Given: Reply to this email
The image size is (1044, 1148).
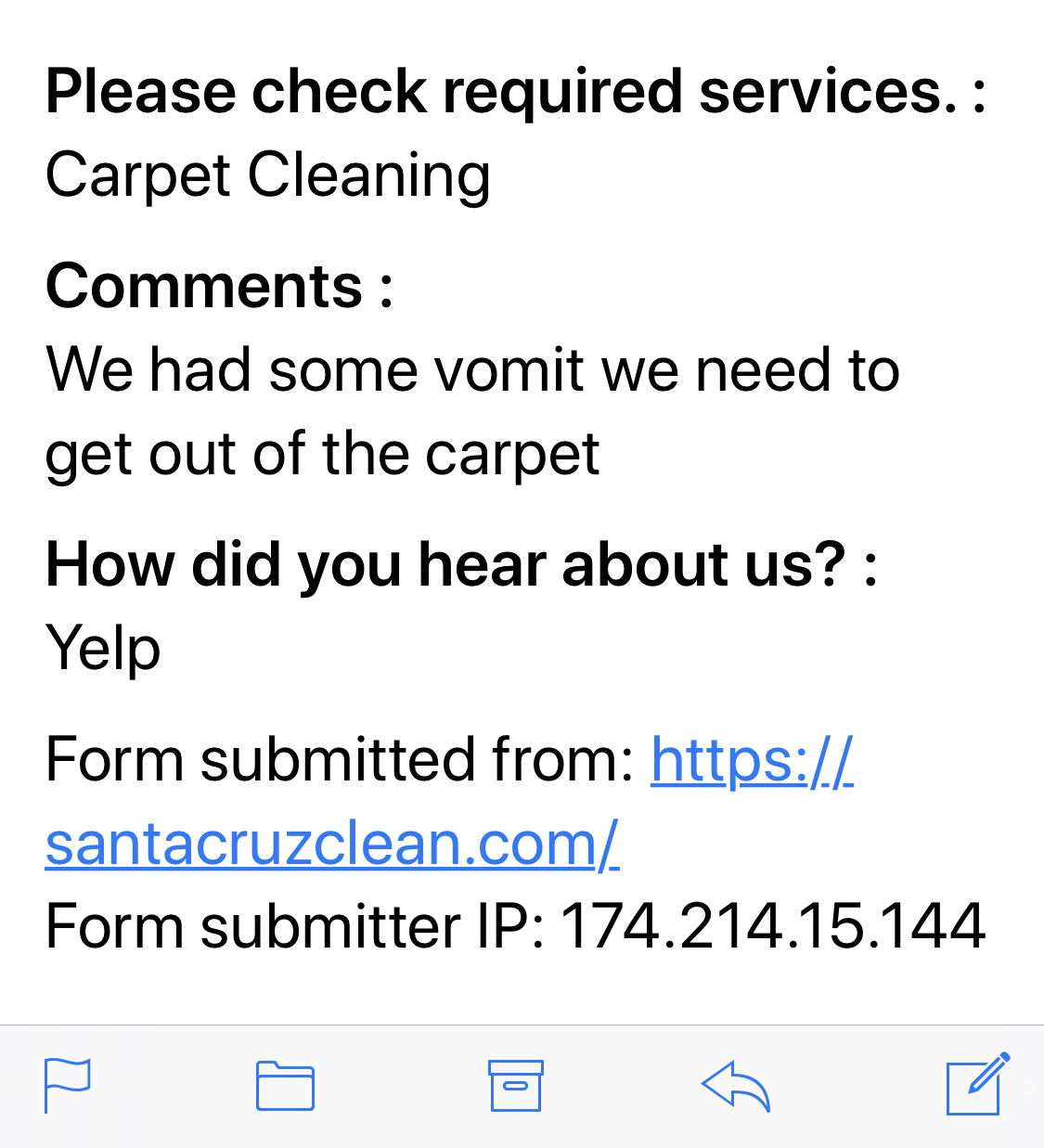Looking at the screenshot, I should [736, 1085].
